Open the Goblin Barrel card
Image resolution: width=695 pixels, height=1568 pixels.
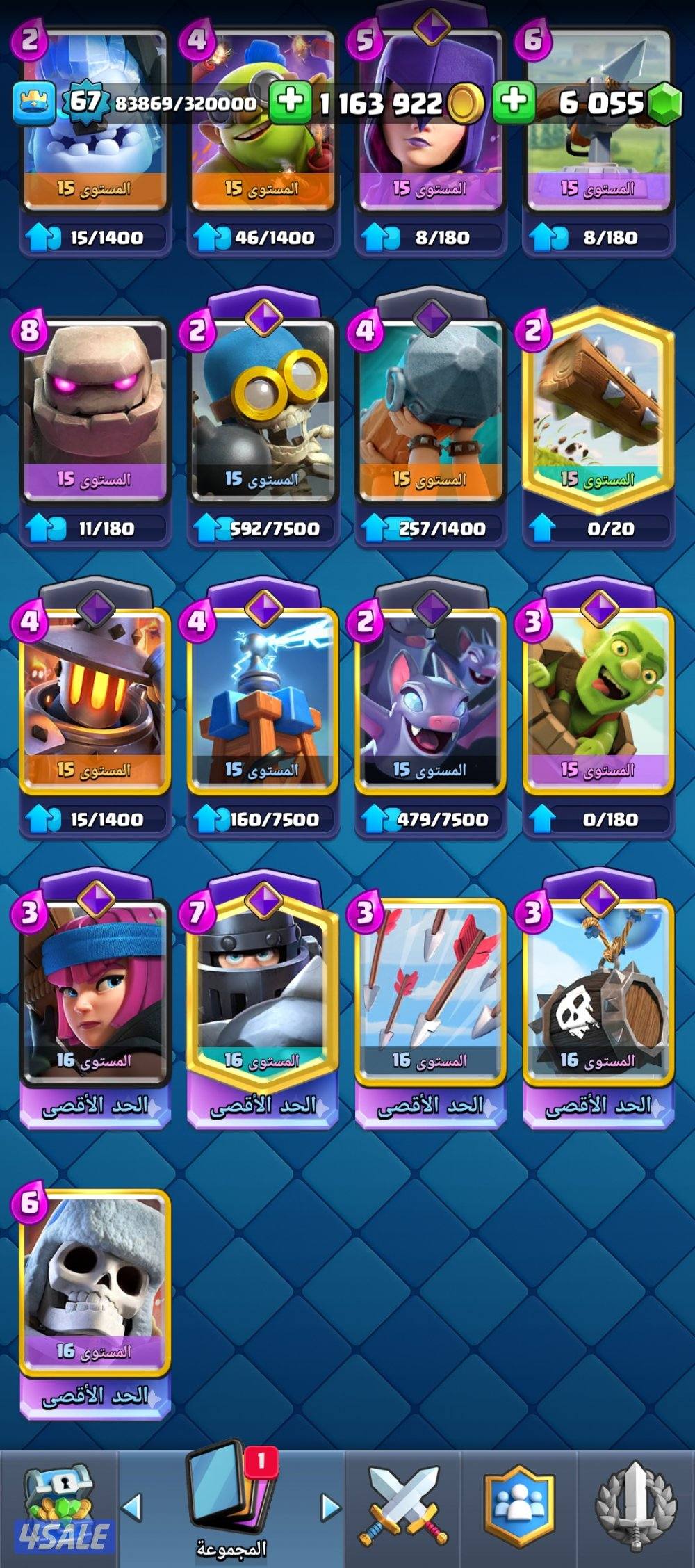[598, 699]
